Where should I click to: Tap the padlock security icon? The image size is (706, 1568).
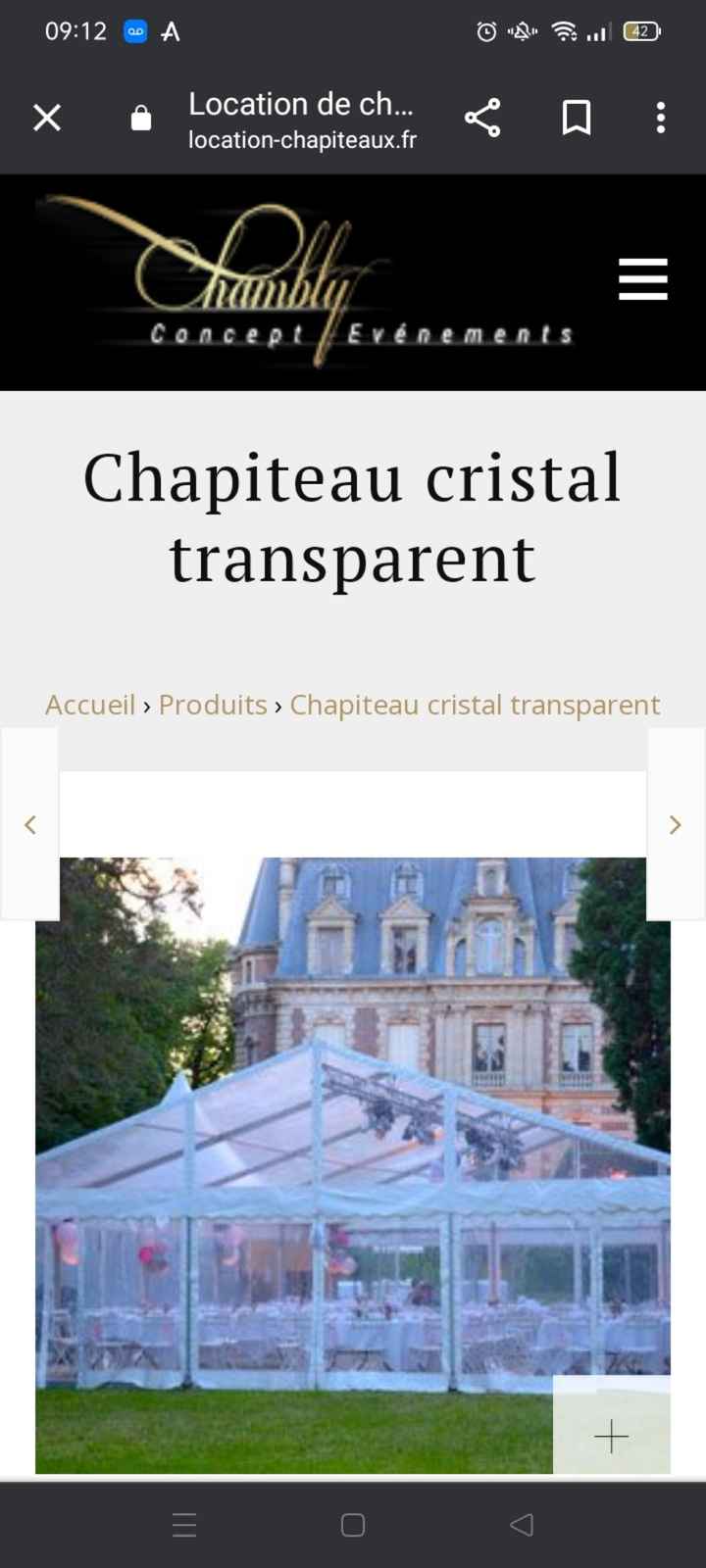(140, 118)
